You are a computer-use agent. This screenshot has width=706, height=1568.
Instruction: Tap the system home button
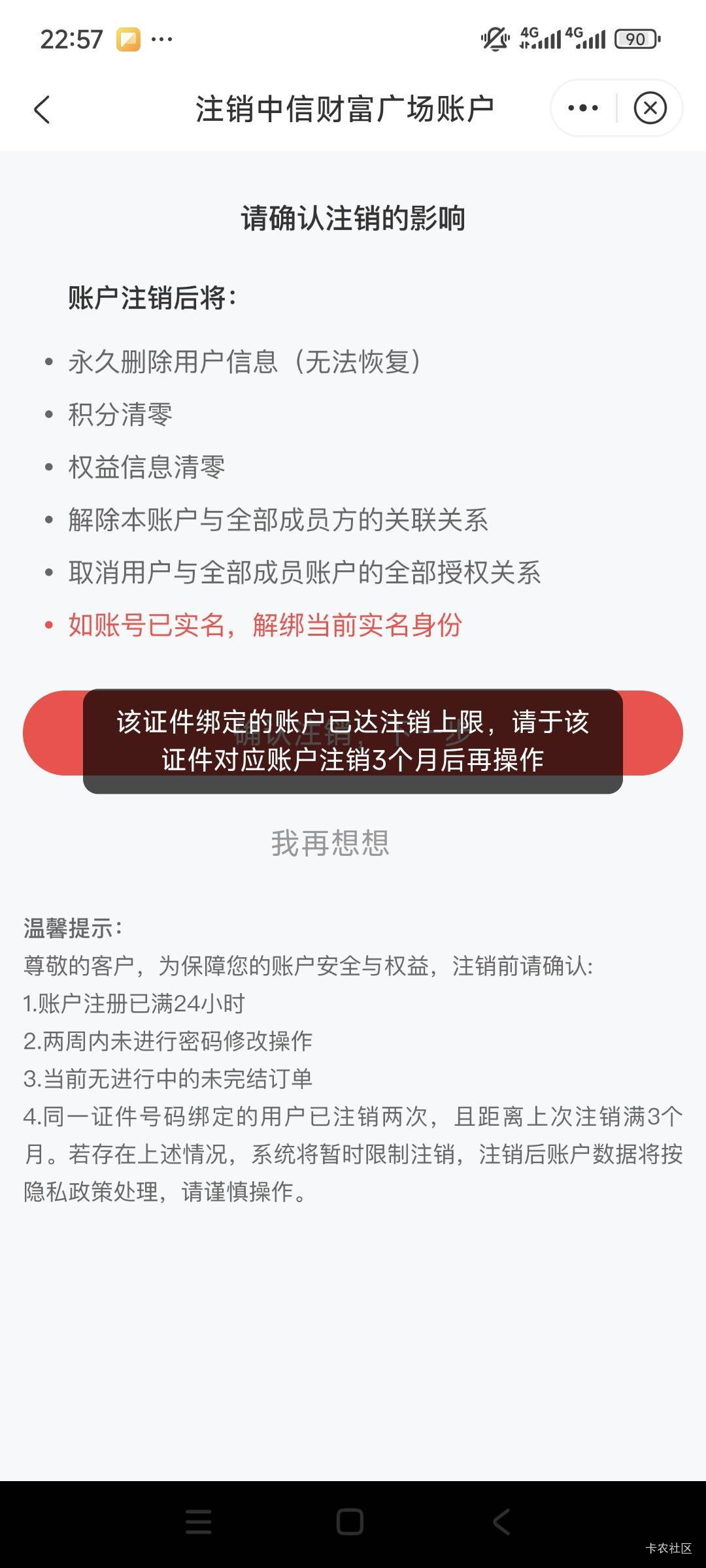(350, 1522)
